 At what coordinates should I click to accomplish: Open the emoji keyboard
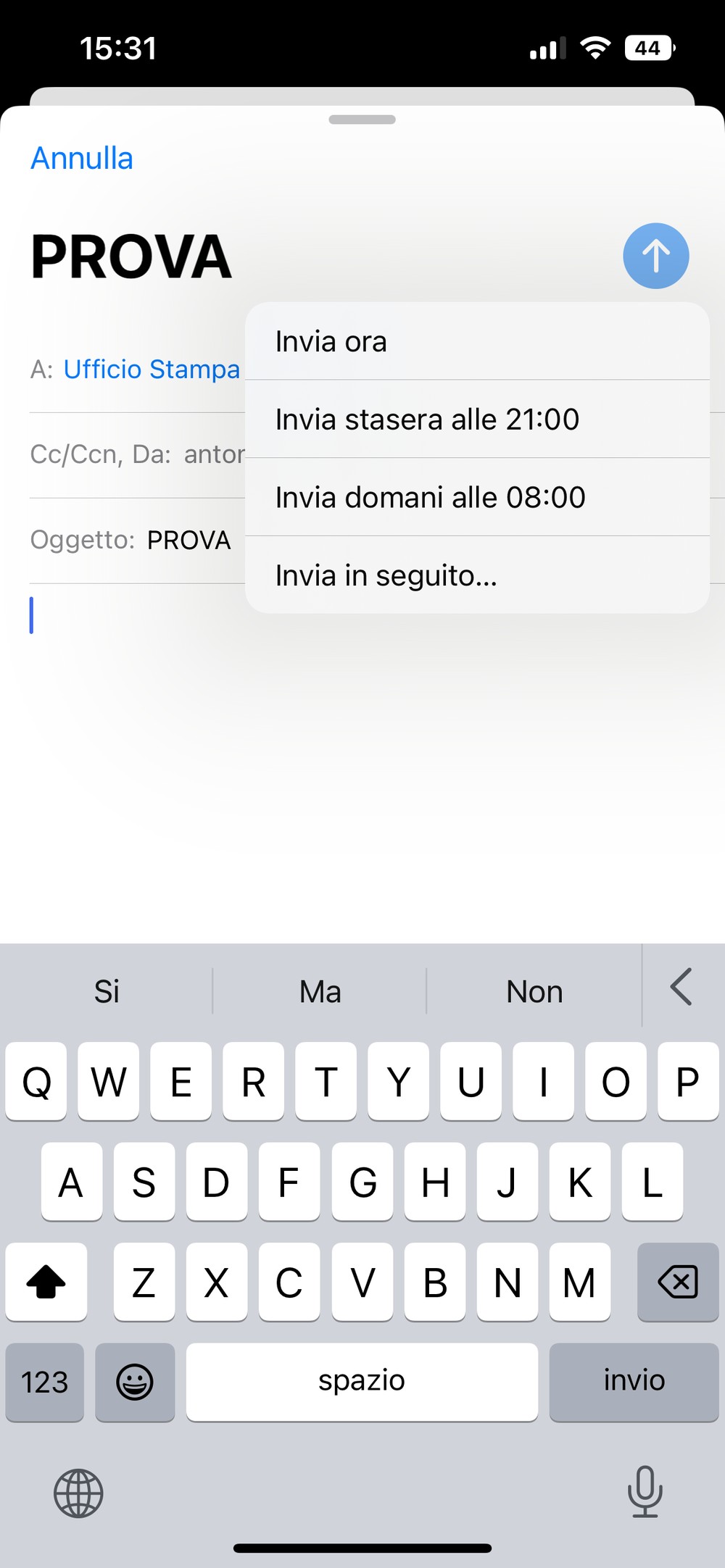pyautogui.click(x=135, y=1382)
